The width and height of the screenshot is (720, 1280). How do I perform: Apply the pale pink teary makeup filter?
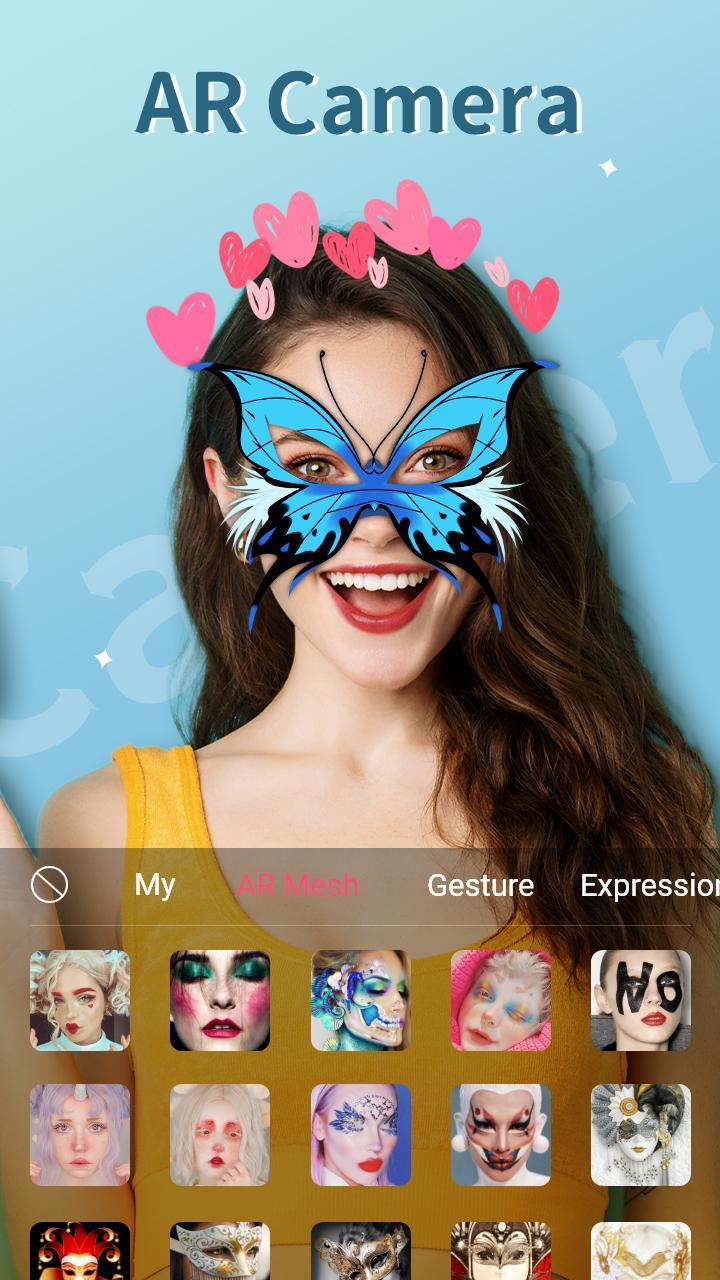[x=220, y=1135]
